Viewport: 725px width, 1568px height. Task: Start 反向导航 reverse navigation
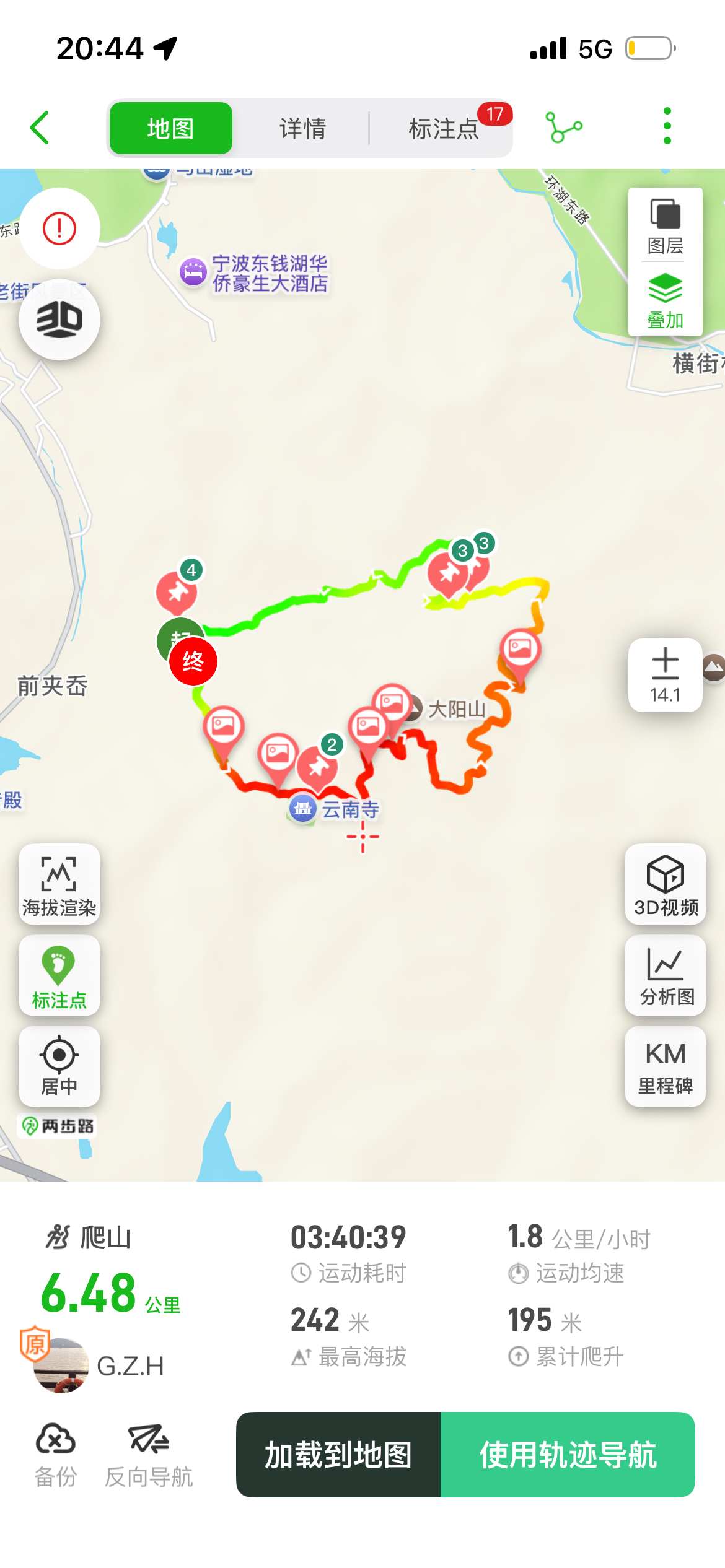[x=149, y=1454]
